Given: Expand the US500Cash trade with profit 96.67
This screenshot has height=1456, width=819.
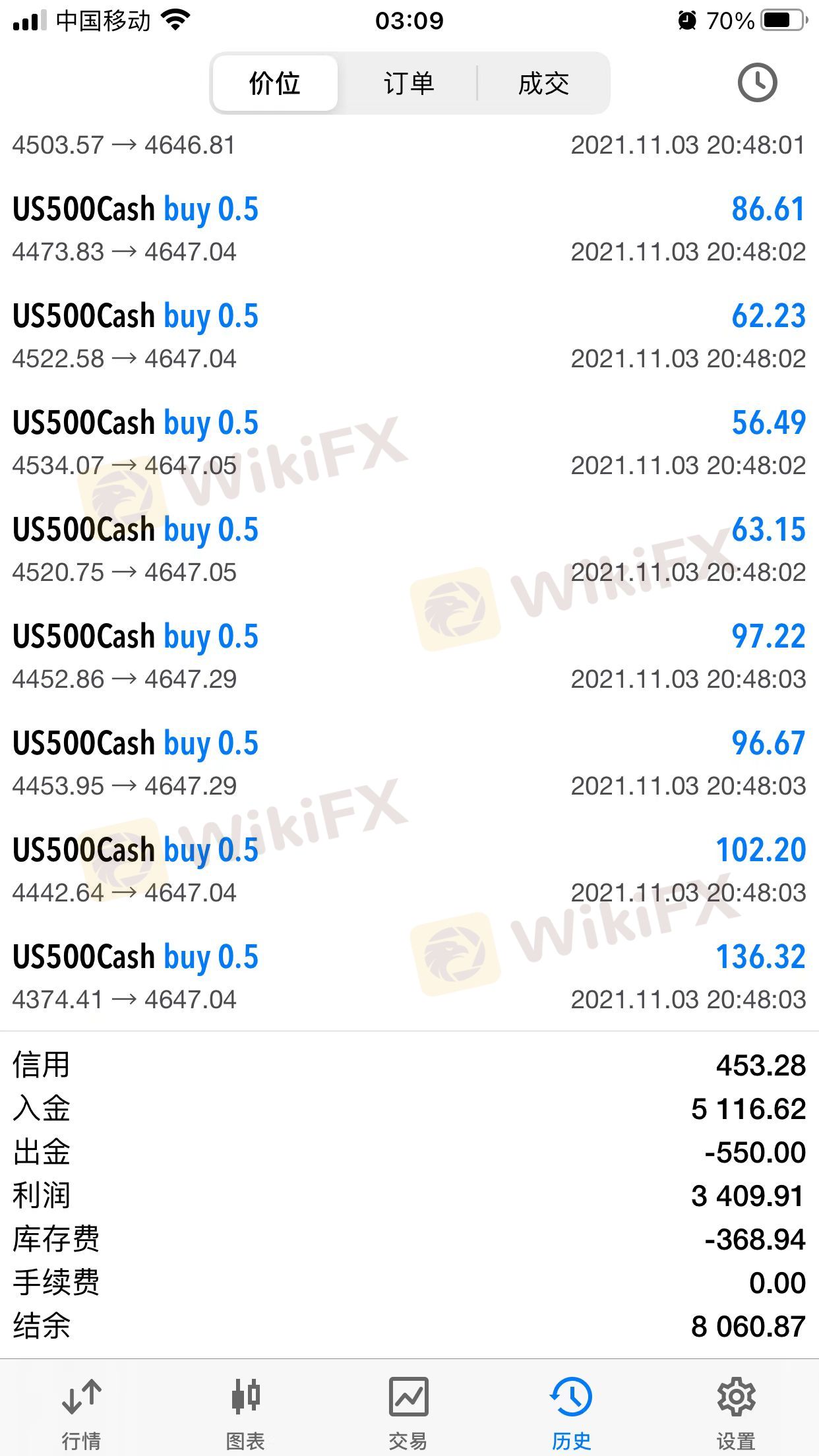Looking at the screenshot, I should (409, 763).
